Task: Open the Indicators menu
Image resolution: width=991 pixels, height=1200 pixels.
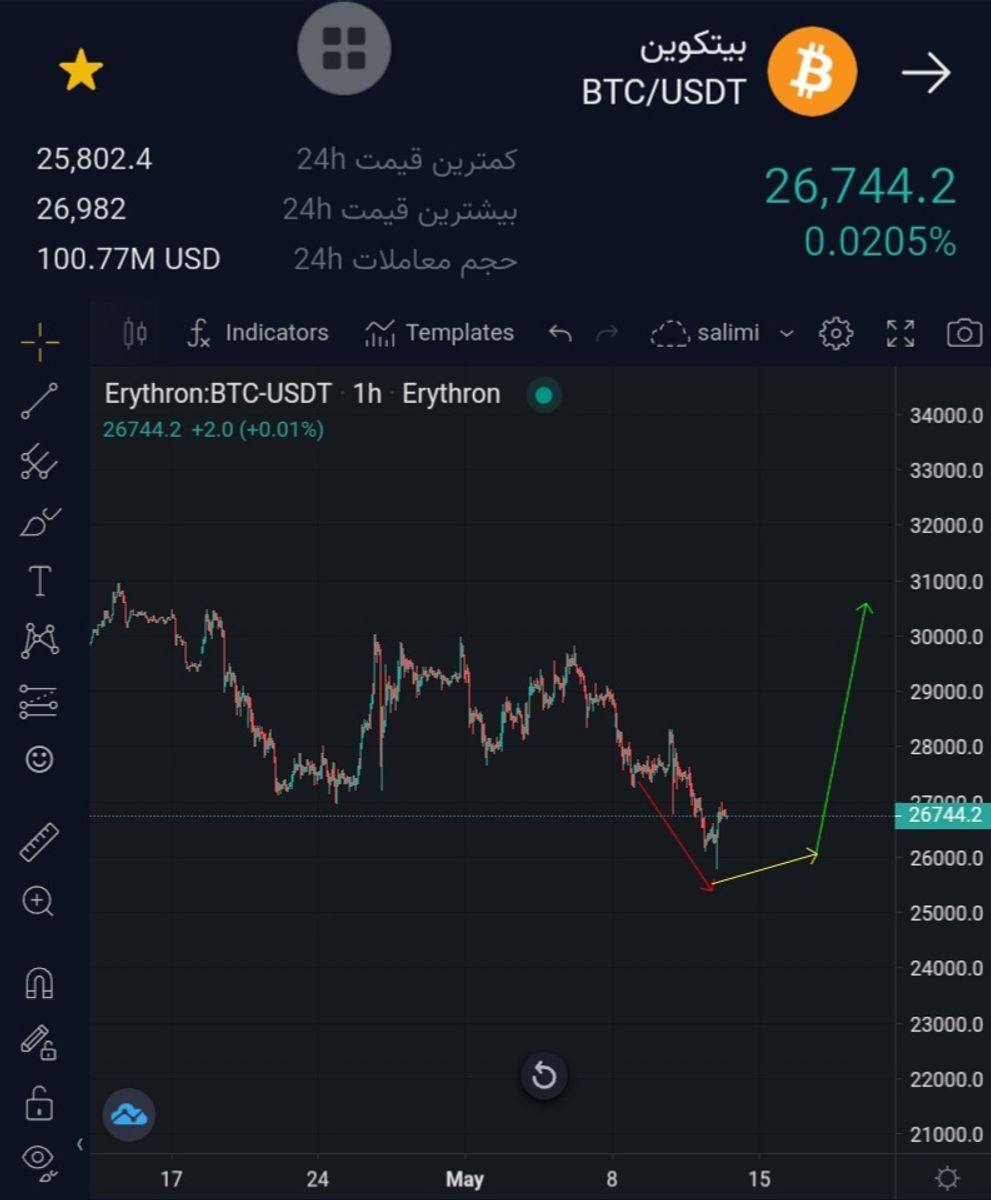Action: pyautogui.click(x=258, y=333)
